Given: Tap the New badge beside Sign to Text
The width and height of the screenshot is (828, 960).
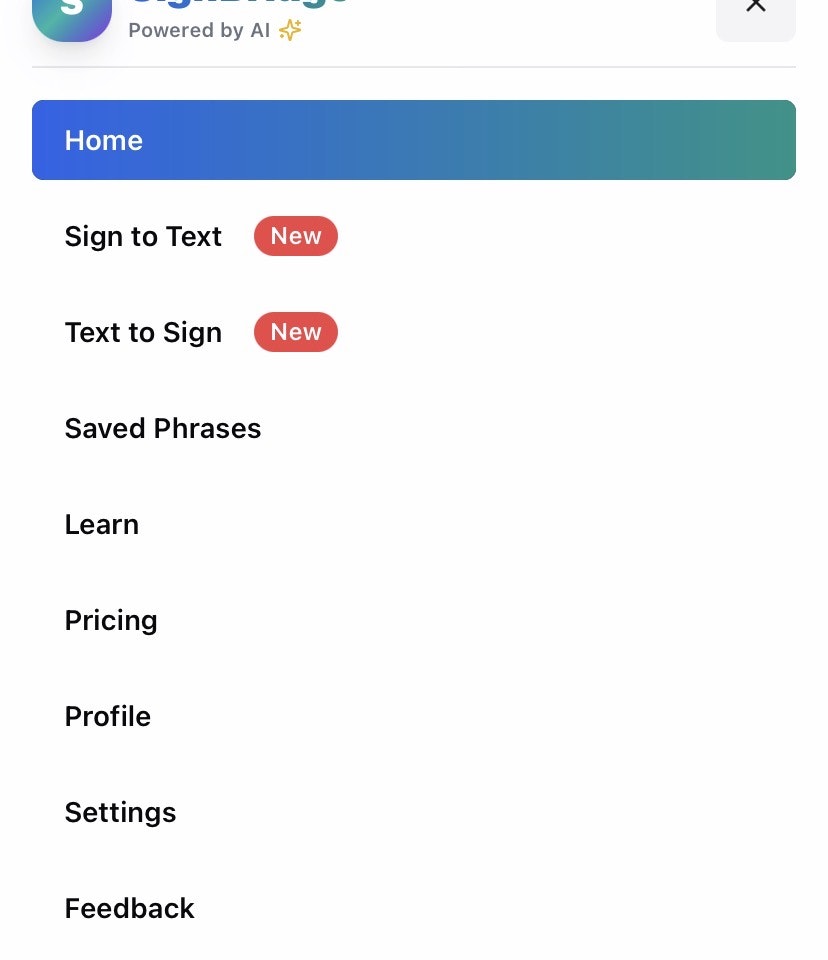Looking at the screenshot, I should [295, 236].
